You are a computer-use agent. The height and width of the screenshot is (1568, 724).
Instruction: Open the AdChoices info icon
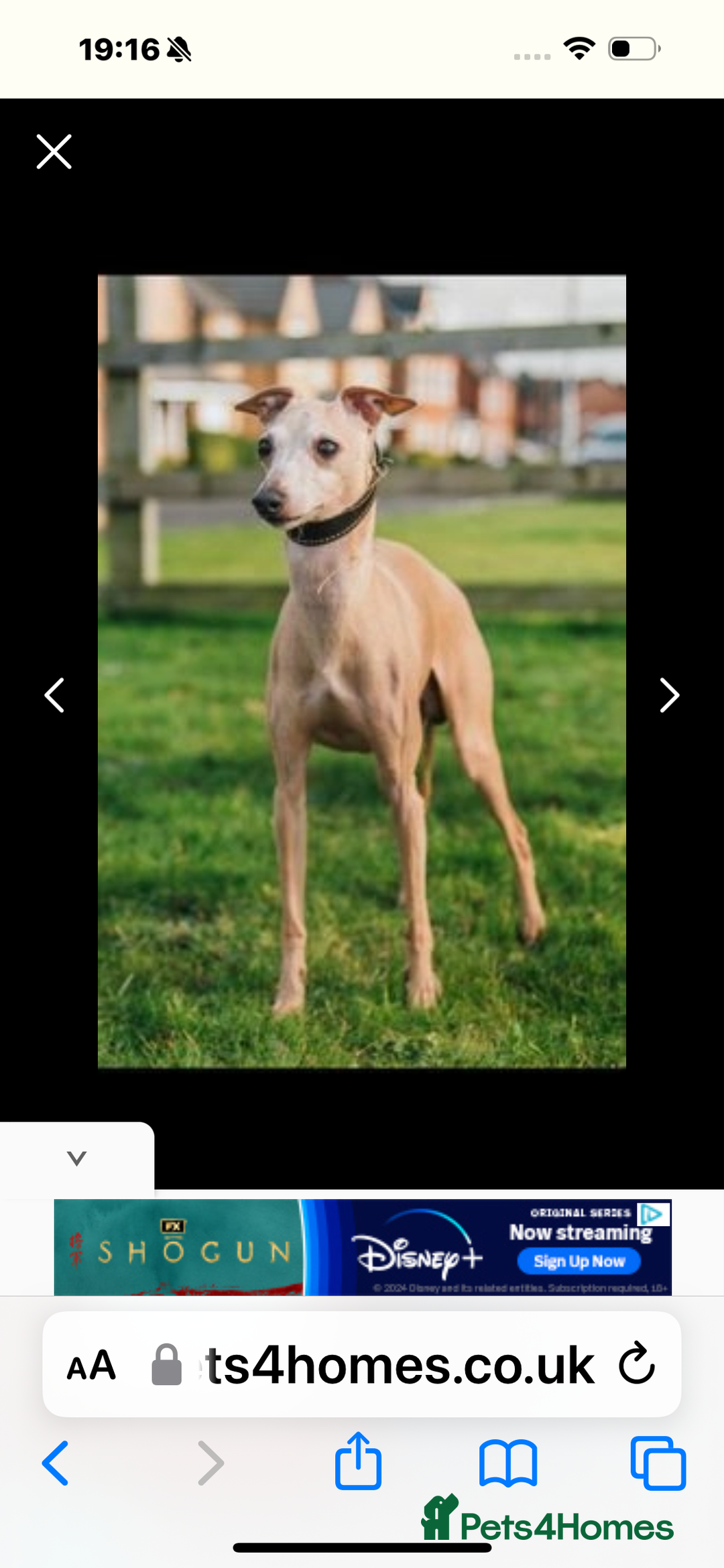654,1214
